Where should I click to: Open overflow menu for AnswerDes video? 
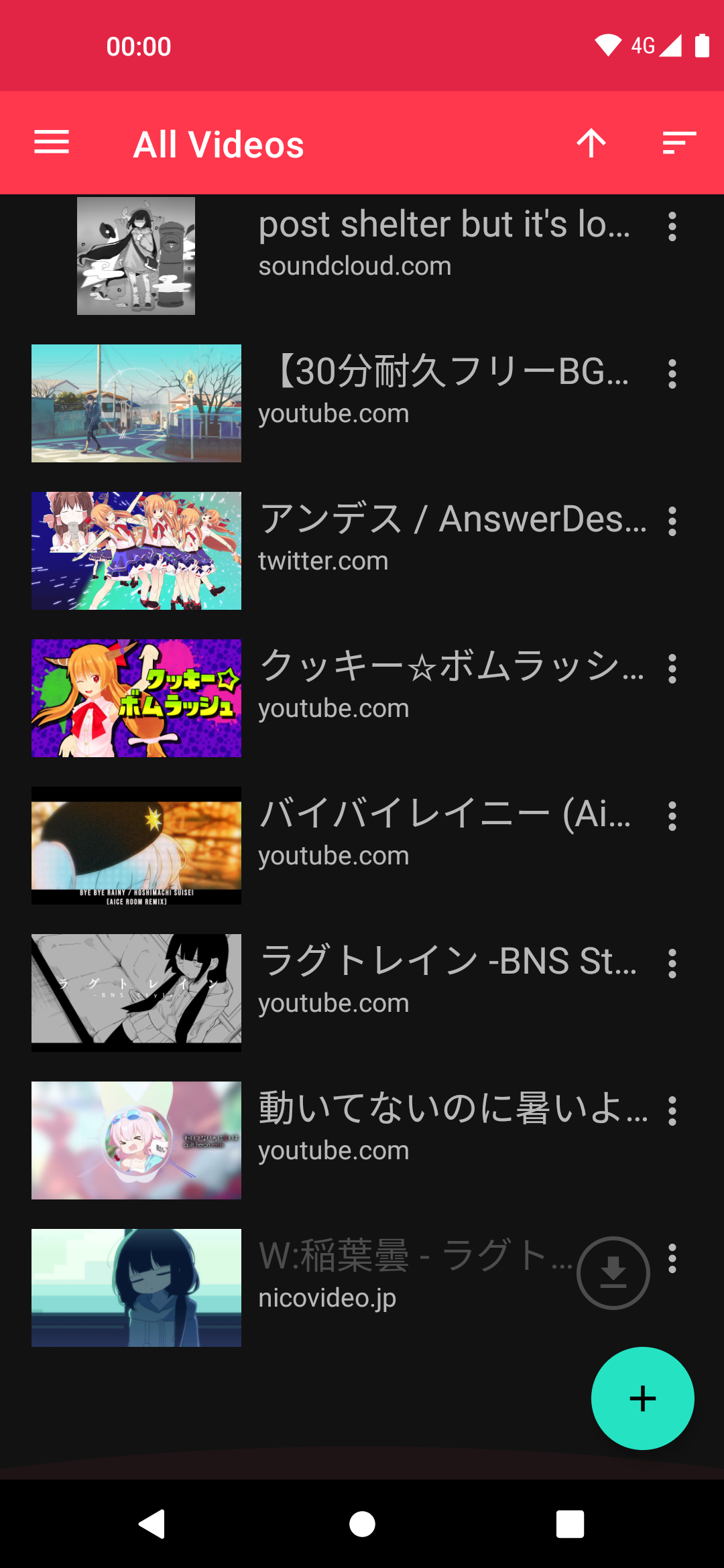pos(672,522)
